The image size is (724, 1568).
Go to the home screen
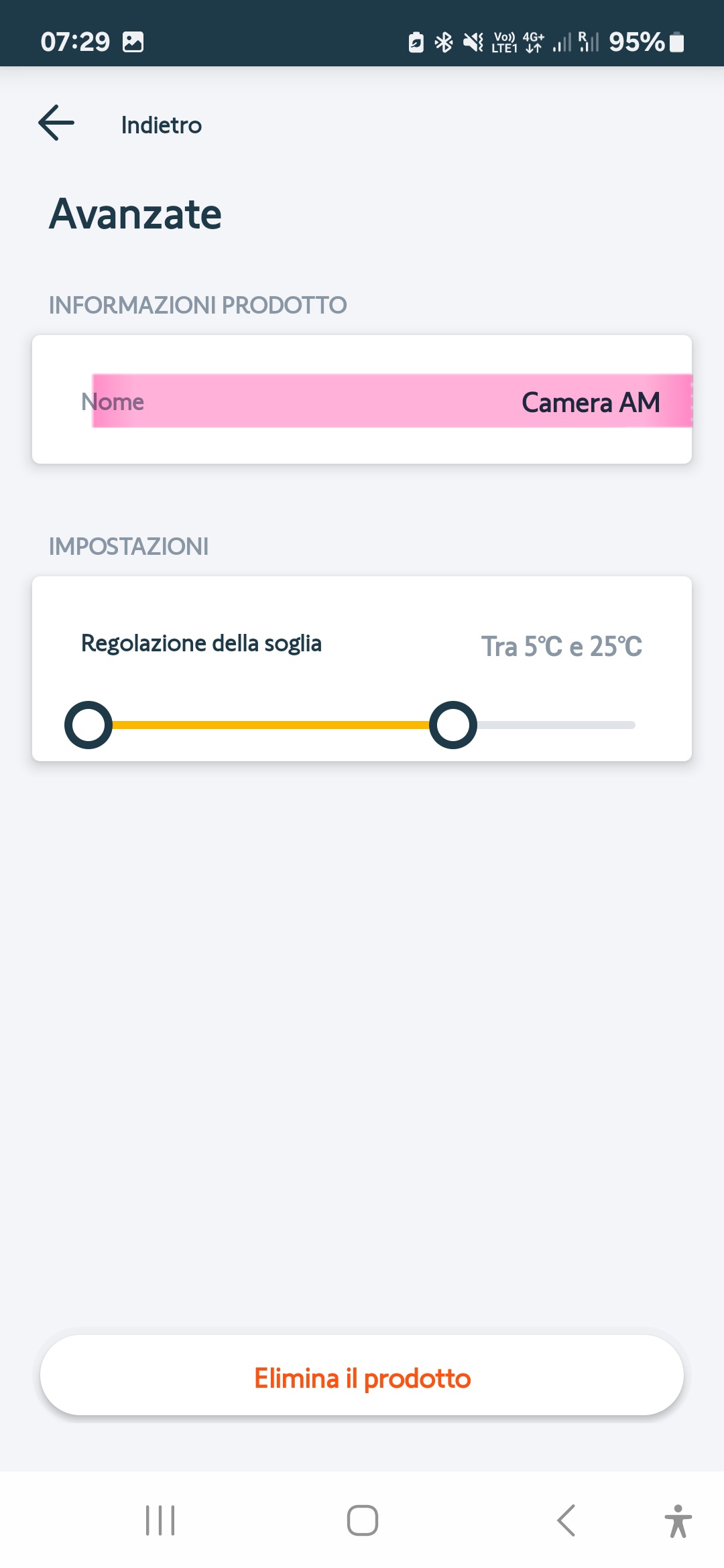[x=363, y=1520]
